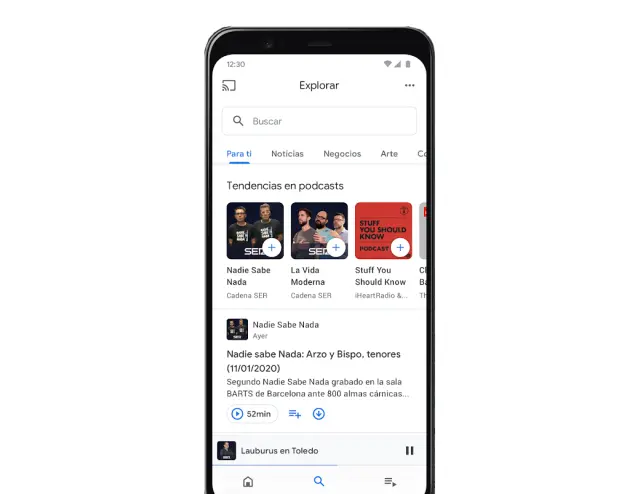This screenshot has height=494, width=640.
Task: Open the Lauburus en Toledo mini player
Action: click(x=300, y=450)
